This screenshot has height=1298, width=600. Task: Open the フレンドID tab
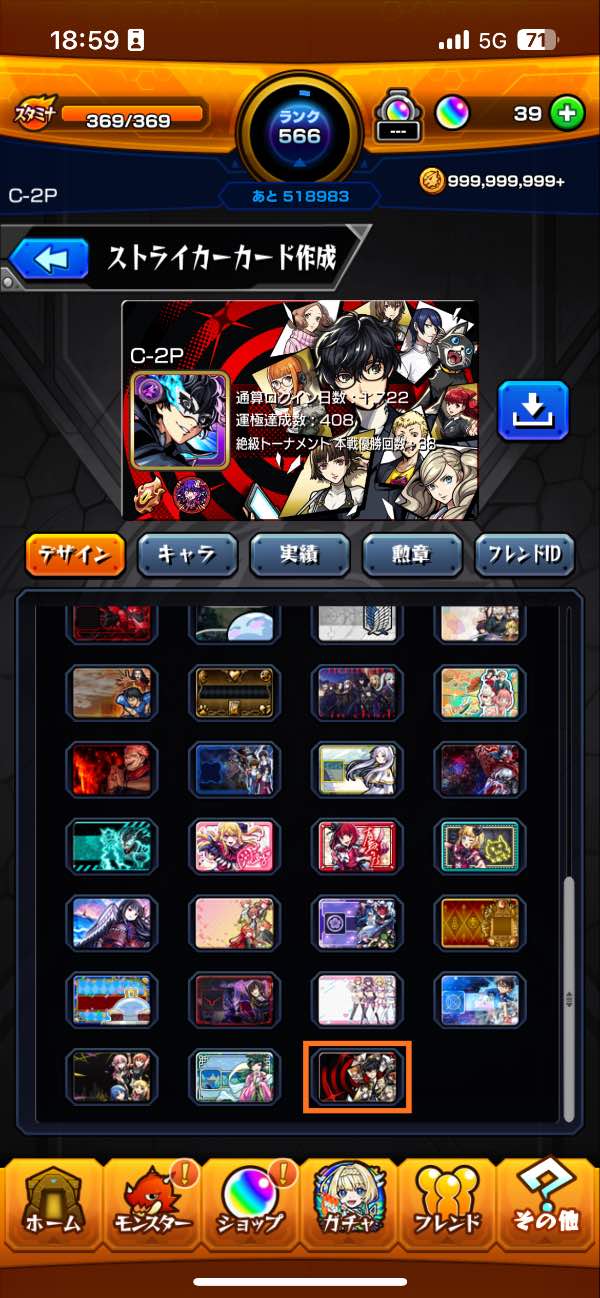[x=525, y=555]
